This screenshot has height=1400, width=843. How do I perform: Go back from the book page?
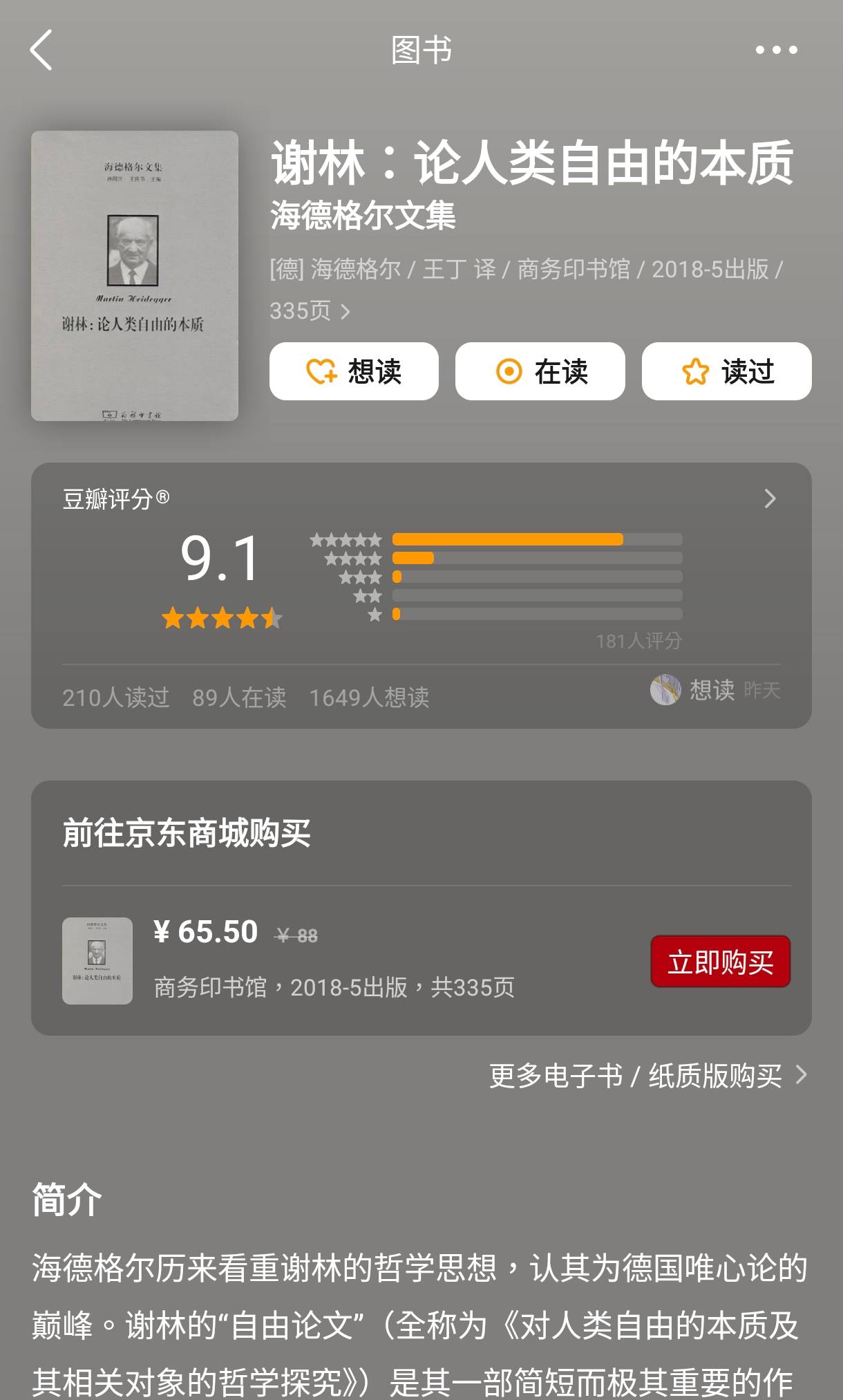pyautogui.click(x=41, y=50)
